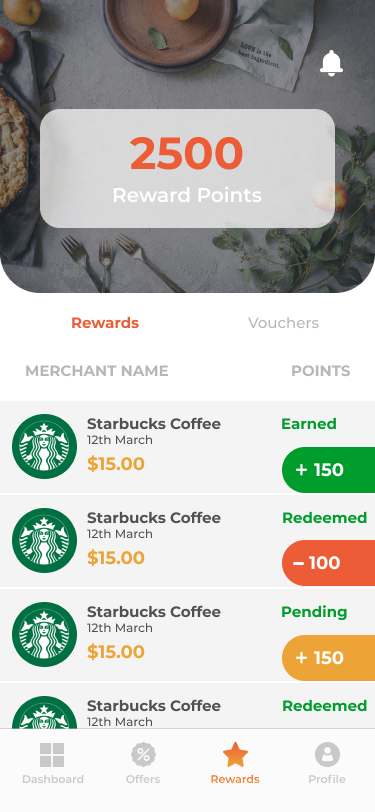This screenshot has height=812, width=375.
Task: Open the Offers tab
Action: tap(143, 764)
